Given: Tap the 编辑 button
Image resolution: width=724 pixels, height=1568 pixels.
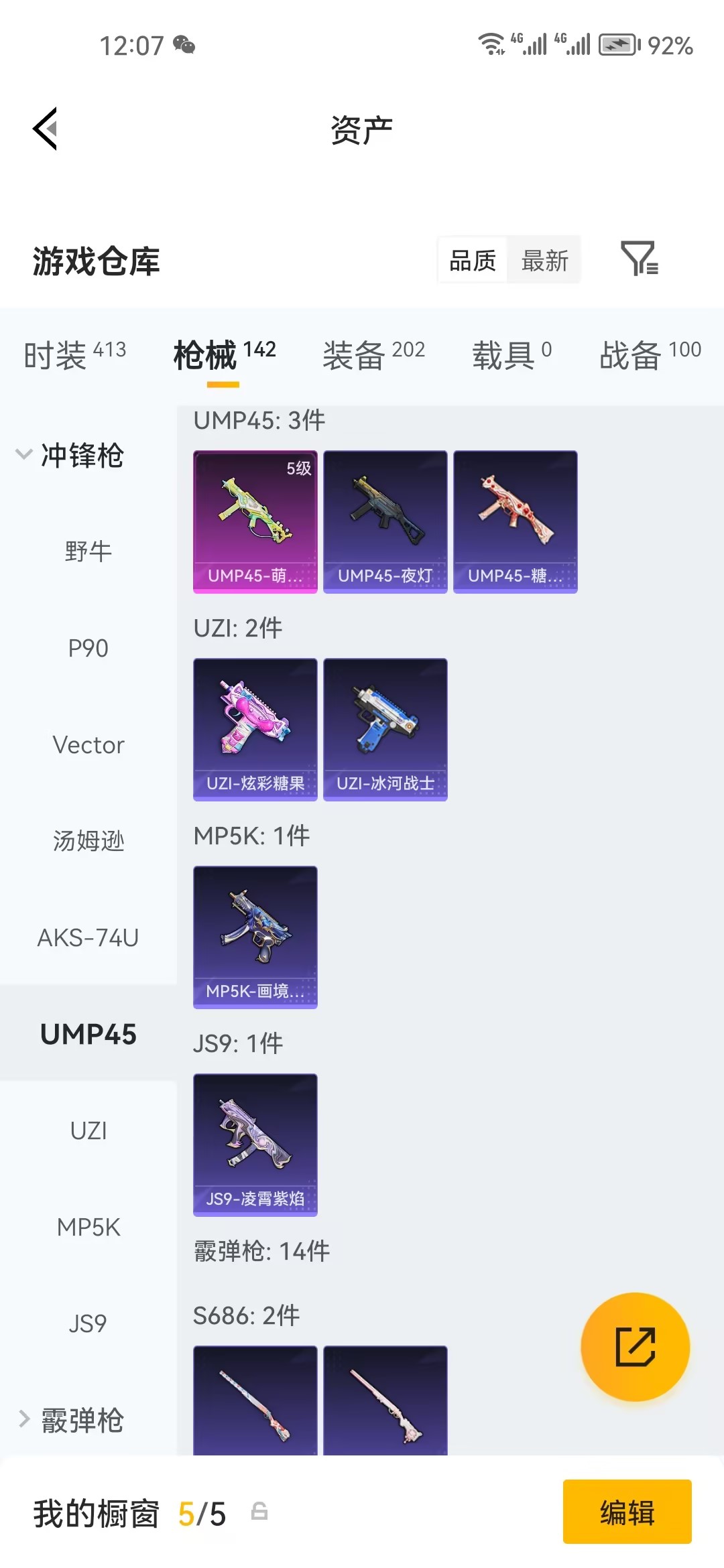Looking at the screenshot, I should (x=627, y=1512).
